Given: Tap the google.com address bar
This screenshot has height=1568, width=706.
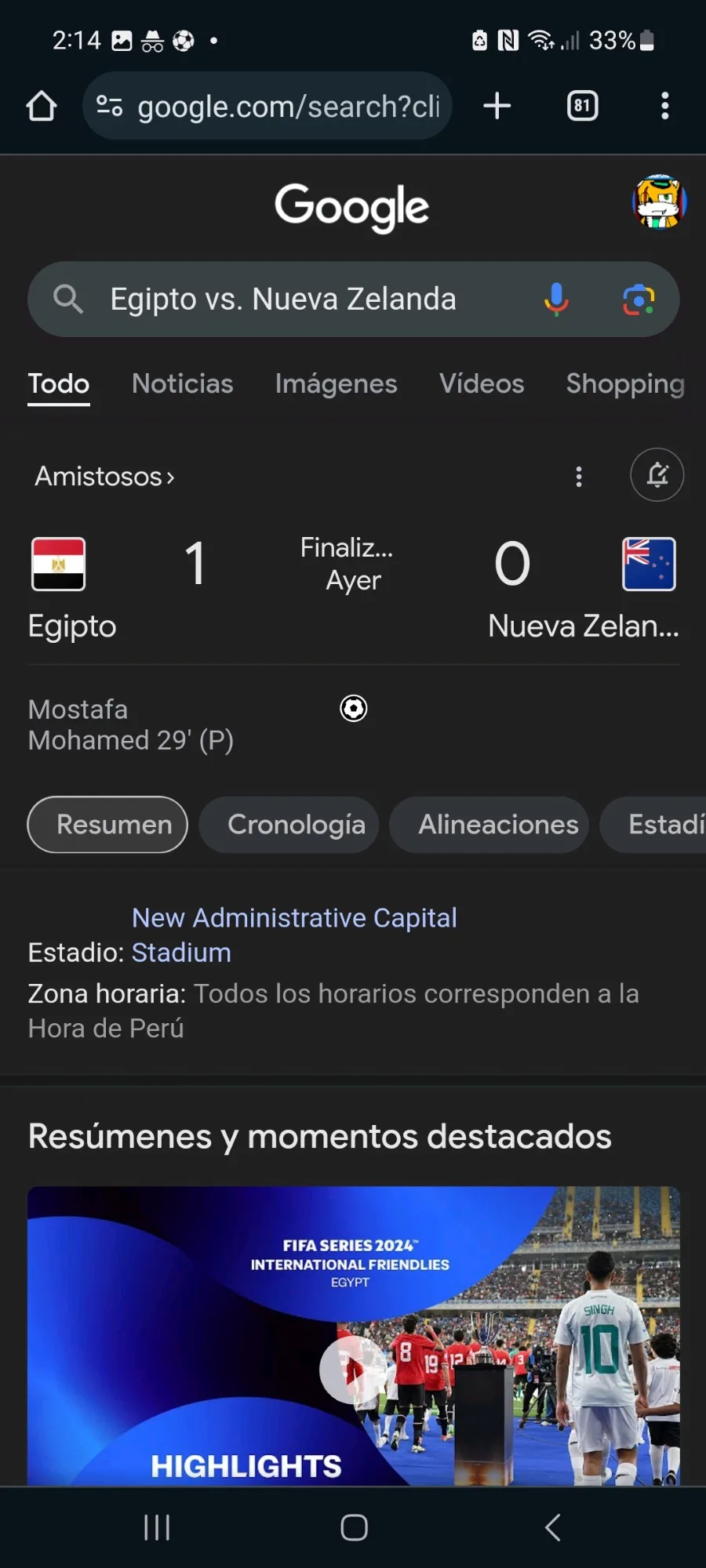Looking at the screenshot, I should coord(267,106).
